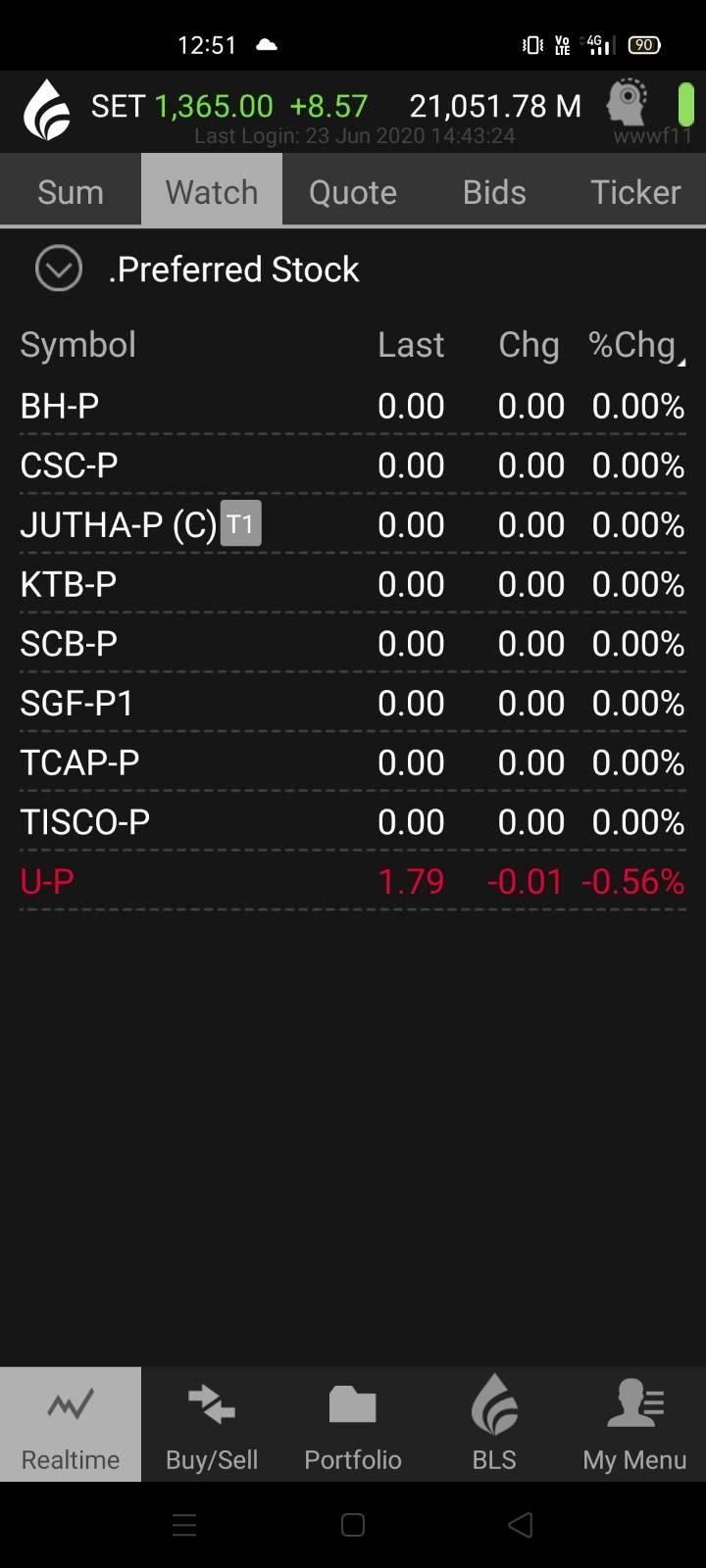The height and width of the screenshot is (1568, 706).
Task: Switch to the Sum tab
Action: (71, 192)
